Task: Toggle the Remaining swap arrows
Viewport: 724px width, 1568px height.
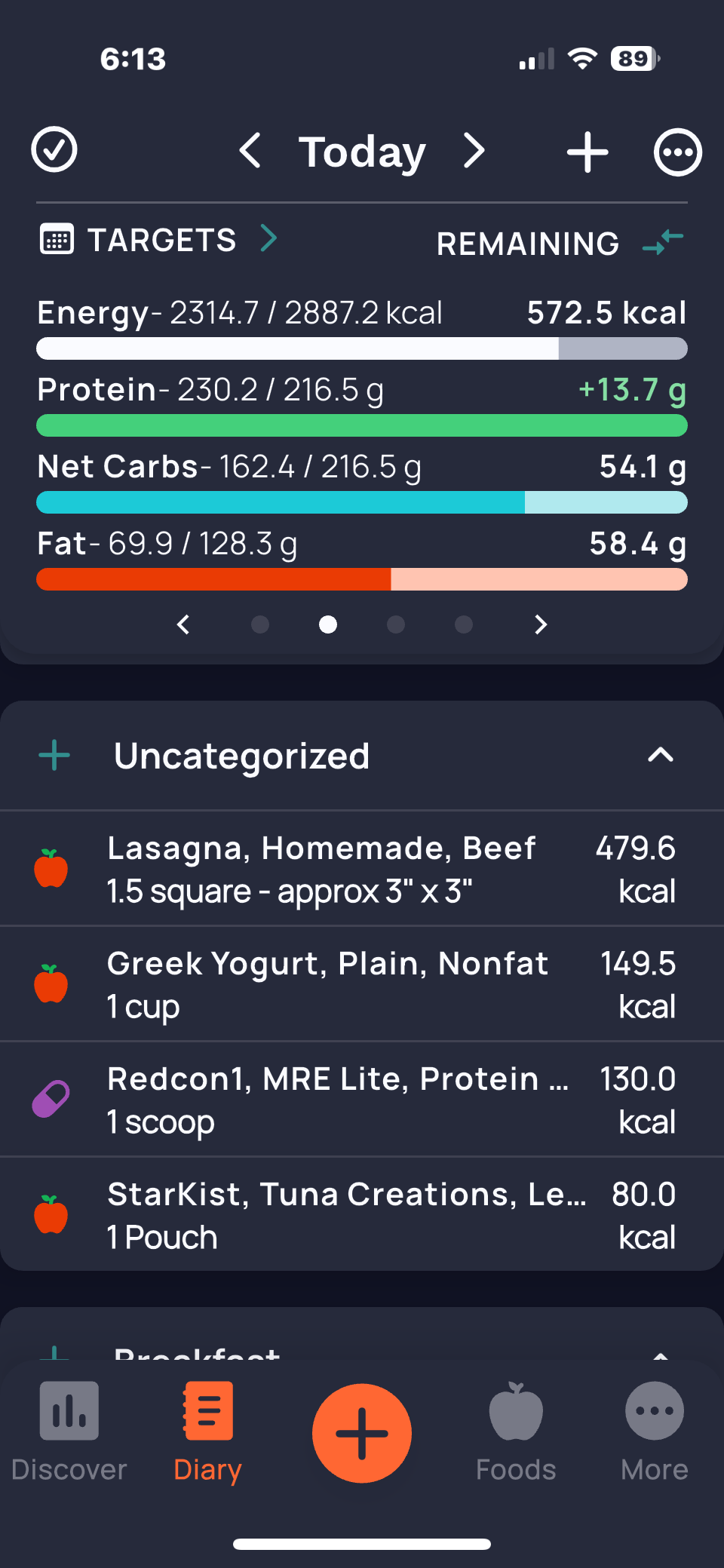Action: [663, 243]
